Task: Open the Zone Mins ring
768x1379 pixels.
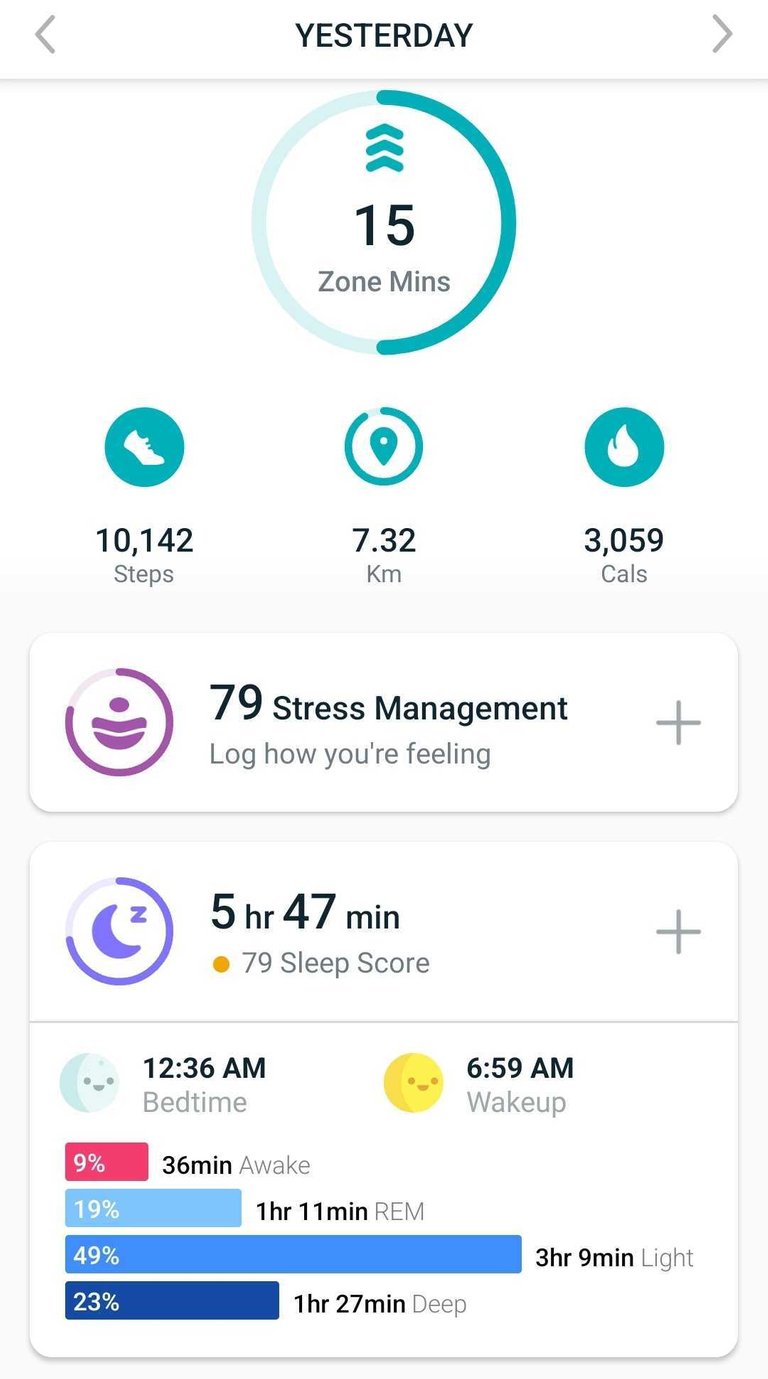Action: [384, 222]
